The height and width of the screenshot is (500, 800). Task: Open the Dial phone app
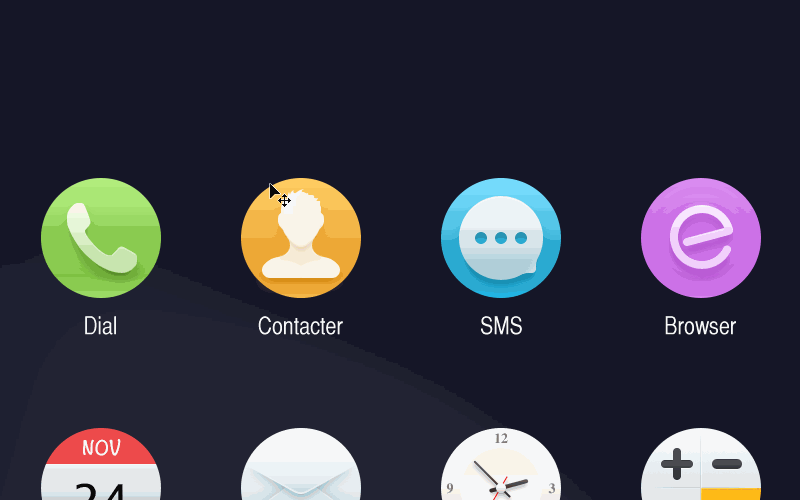[x=101, y=238]
